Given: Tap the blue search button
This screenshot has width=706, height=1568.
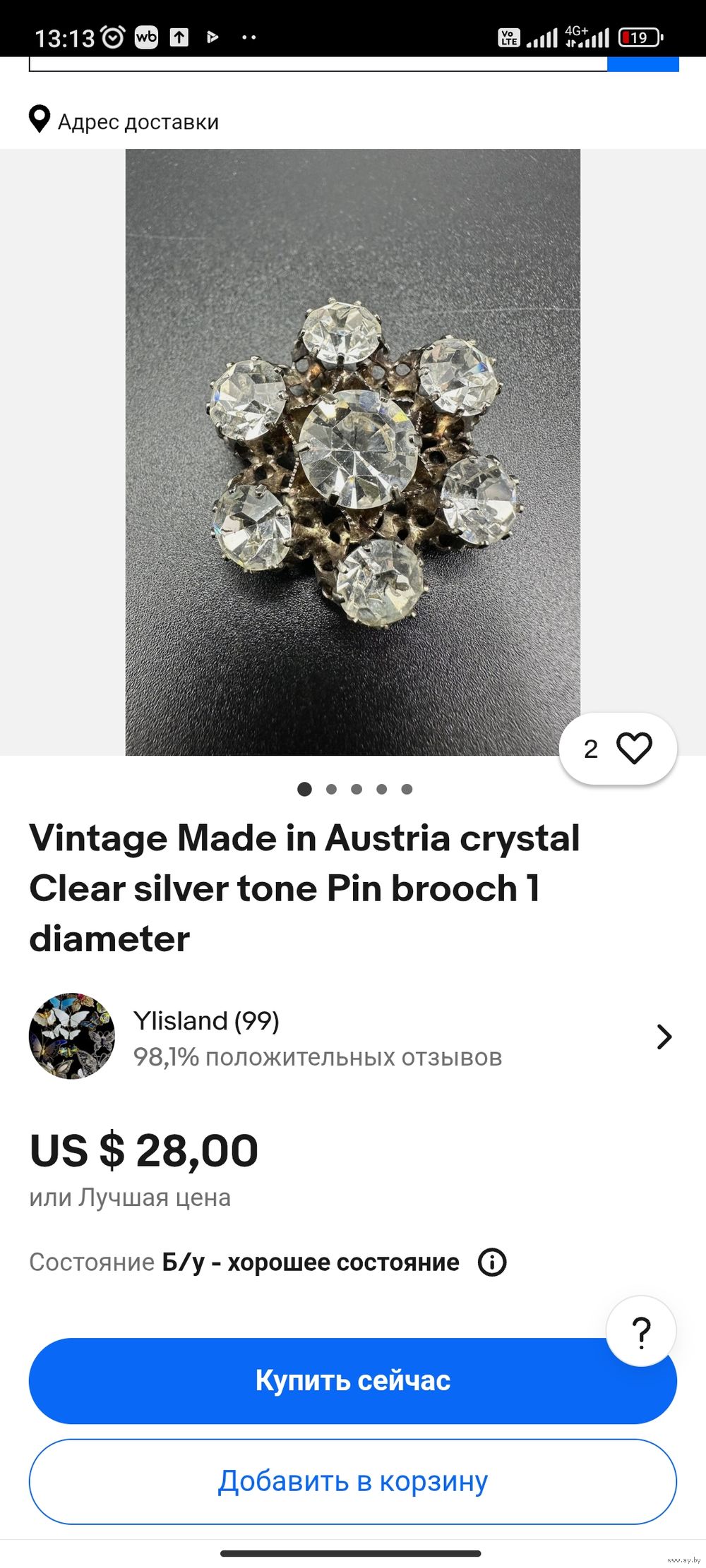Looking at the screenshot, I should click(x=642, y=64).
